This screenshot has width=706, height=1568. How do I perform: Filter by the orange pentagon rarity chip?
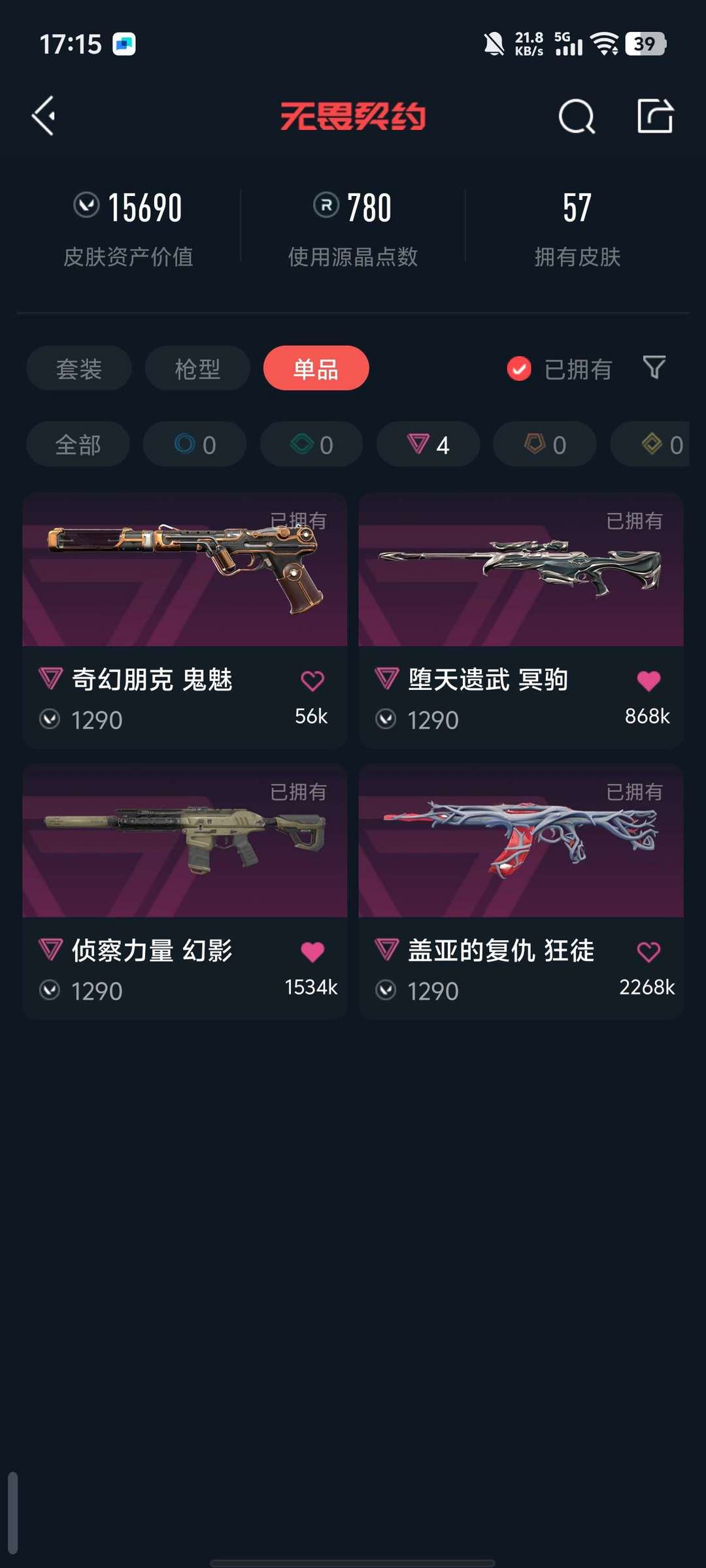[545, 444]
